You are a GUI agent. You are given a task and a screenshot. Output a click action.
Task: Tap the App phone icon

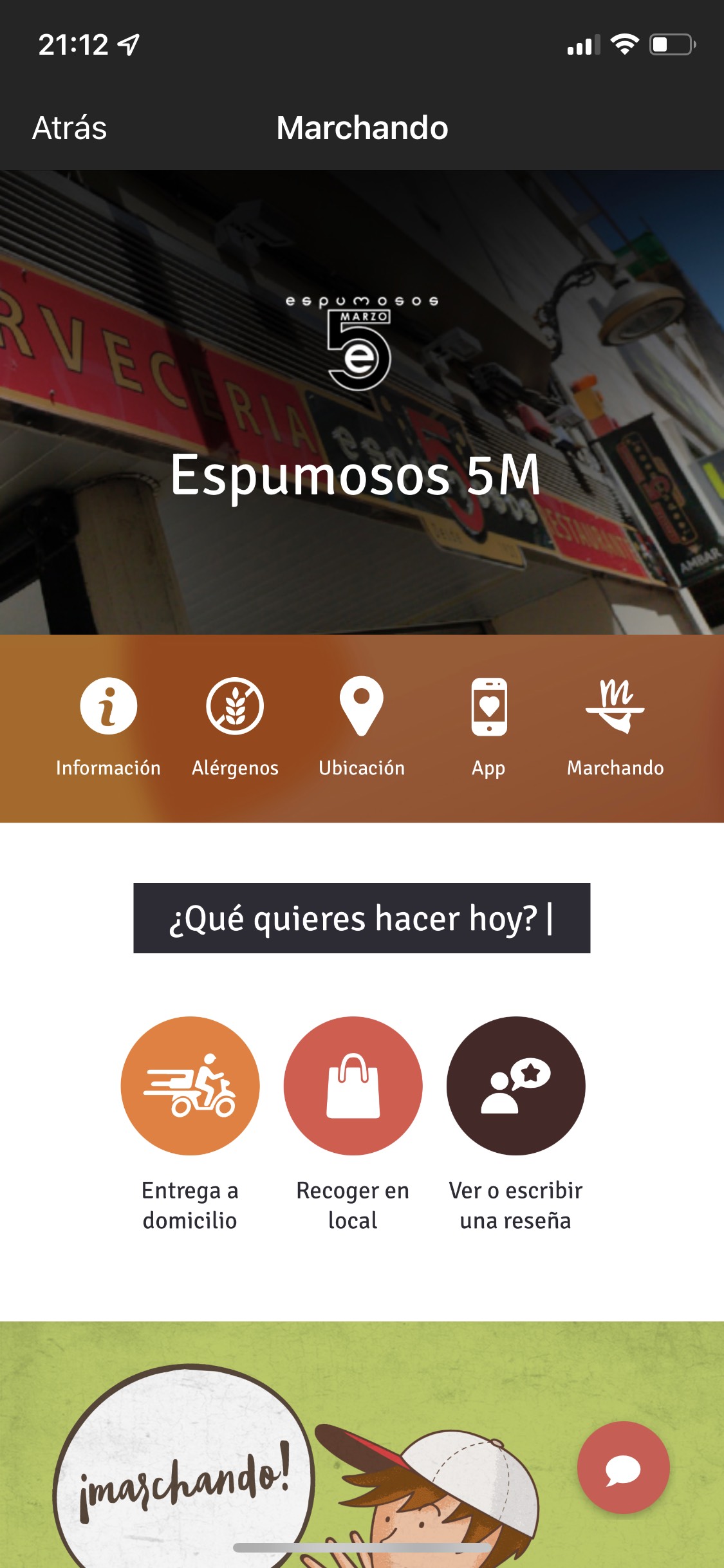pos(488,707)
